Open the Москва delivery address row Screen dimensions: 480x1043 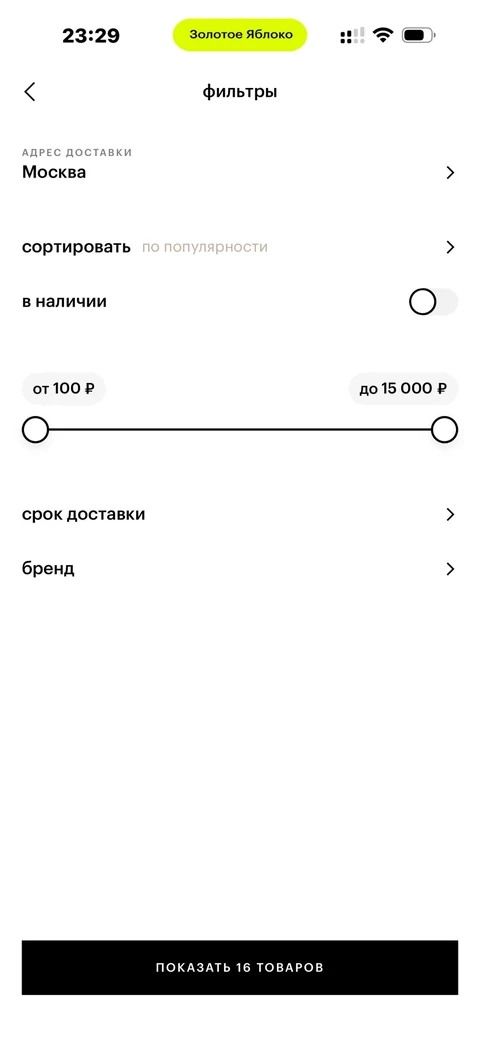tap(239, 165)
